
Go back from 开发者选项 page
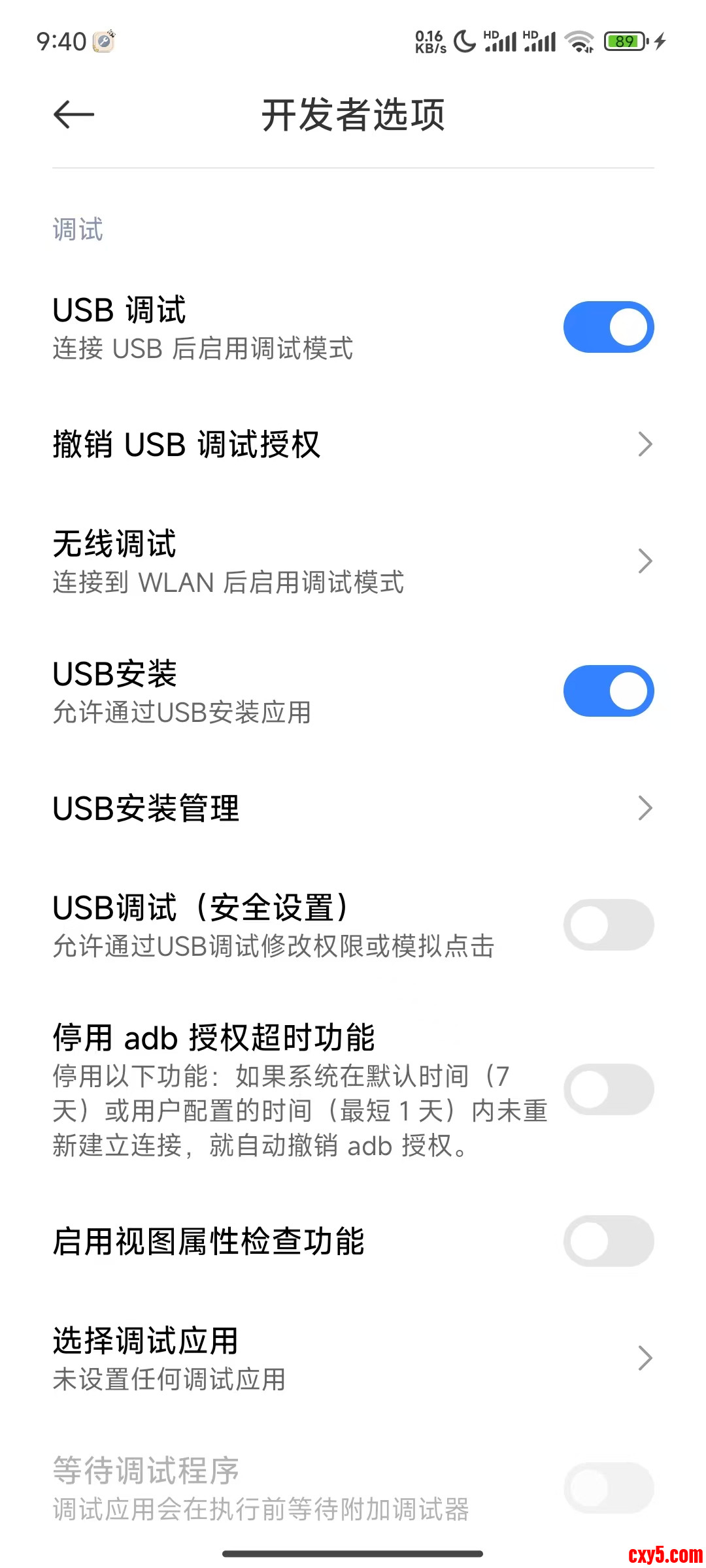tap(74, 115)
